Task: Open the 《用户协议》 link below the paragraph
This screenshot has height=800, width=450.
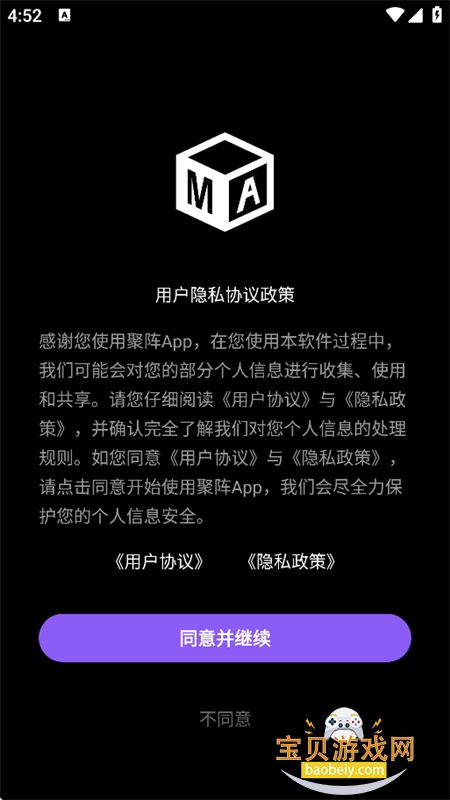Action: pyautogui.click(x=160, y=562)
